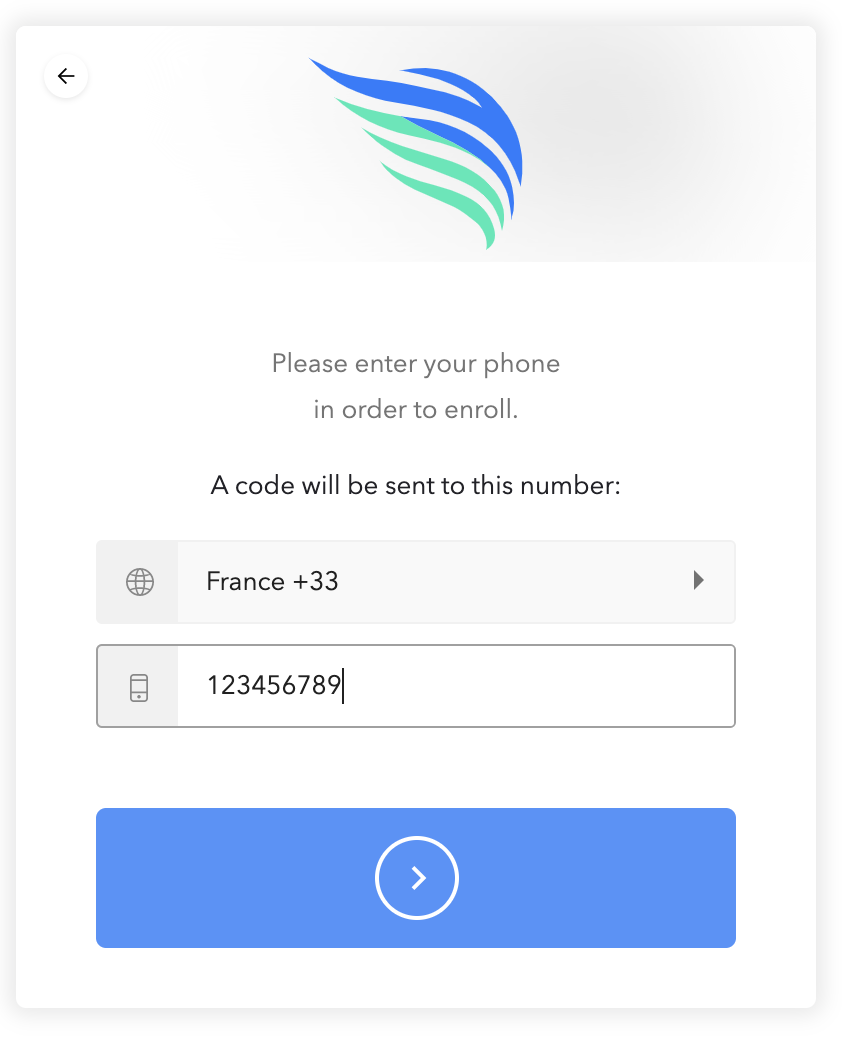This screenshot has height=1052, width=842.
Task: Go back using the arrow button
Action: tap(66, 76)
